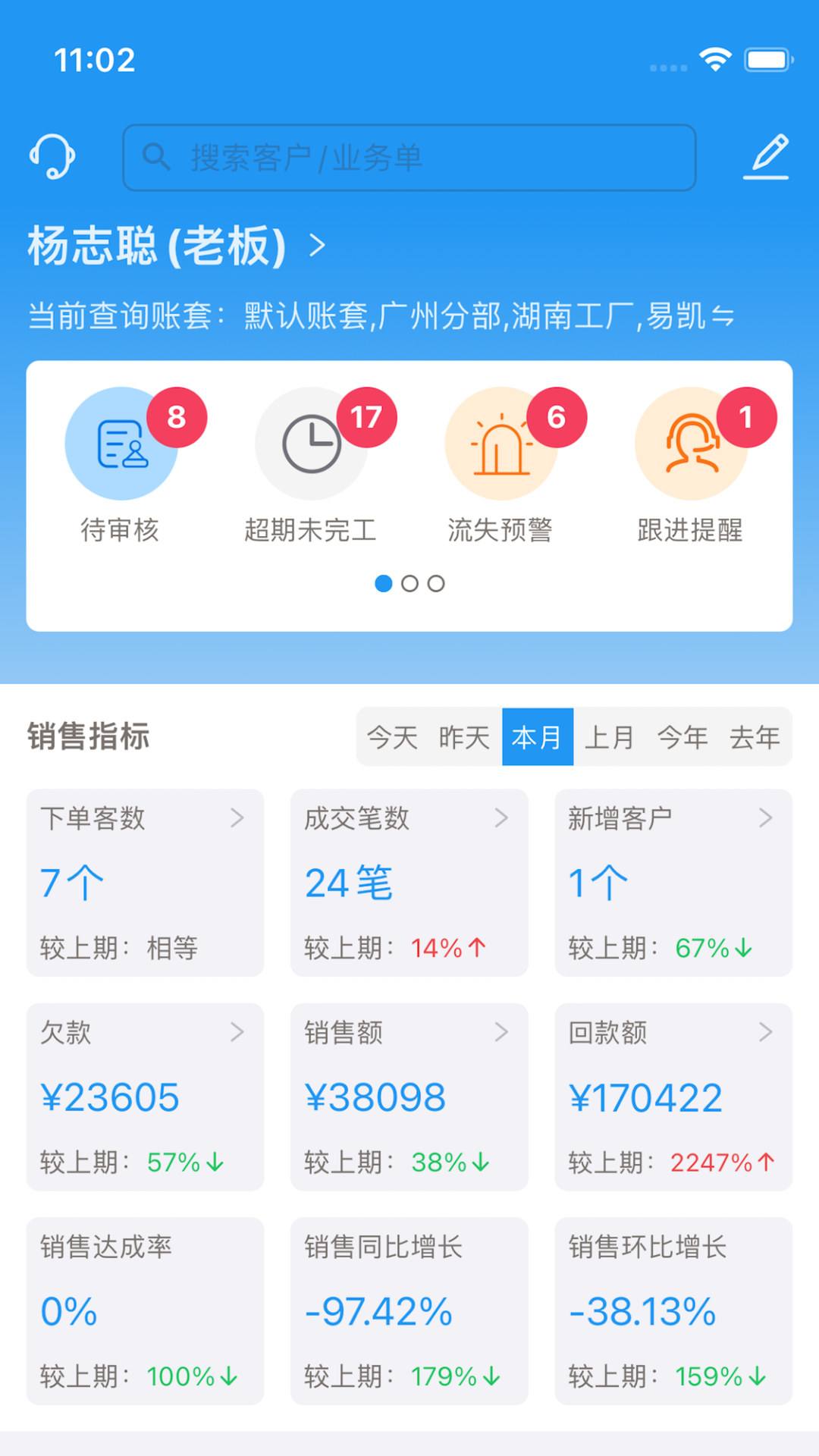Select the 去年 time filter
Screen dimensions: 819x1456
[755, 736]
